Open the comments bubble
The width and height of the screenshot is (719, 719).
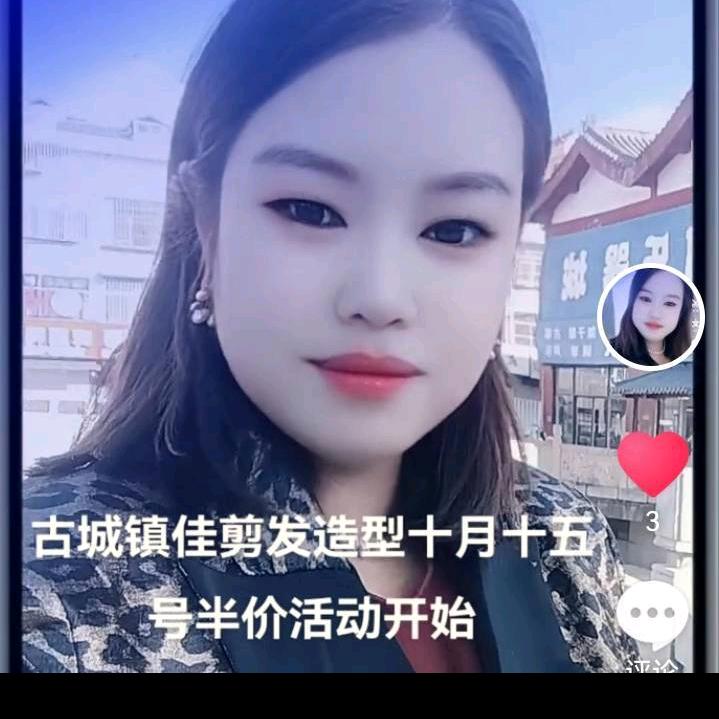tap(653, 613)
